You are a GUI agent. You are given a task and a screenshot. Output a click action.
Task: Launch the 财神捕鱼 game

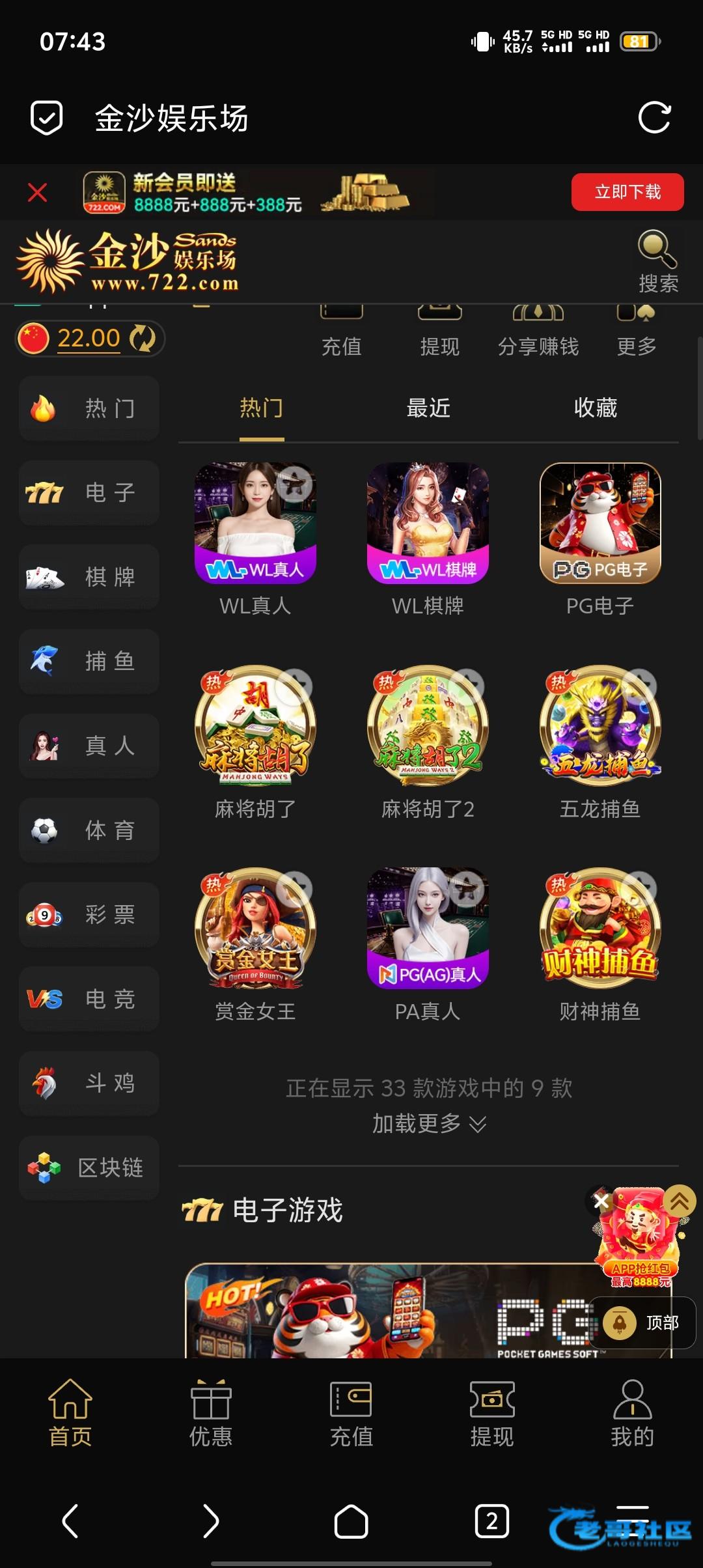(x=600, y=928)
